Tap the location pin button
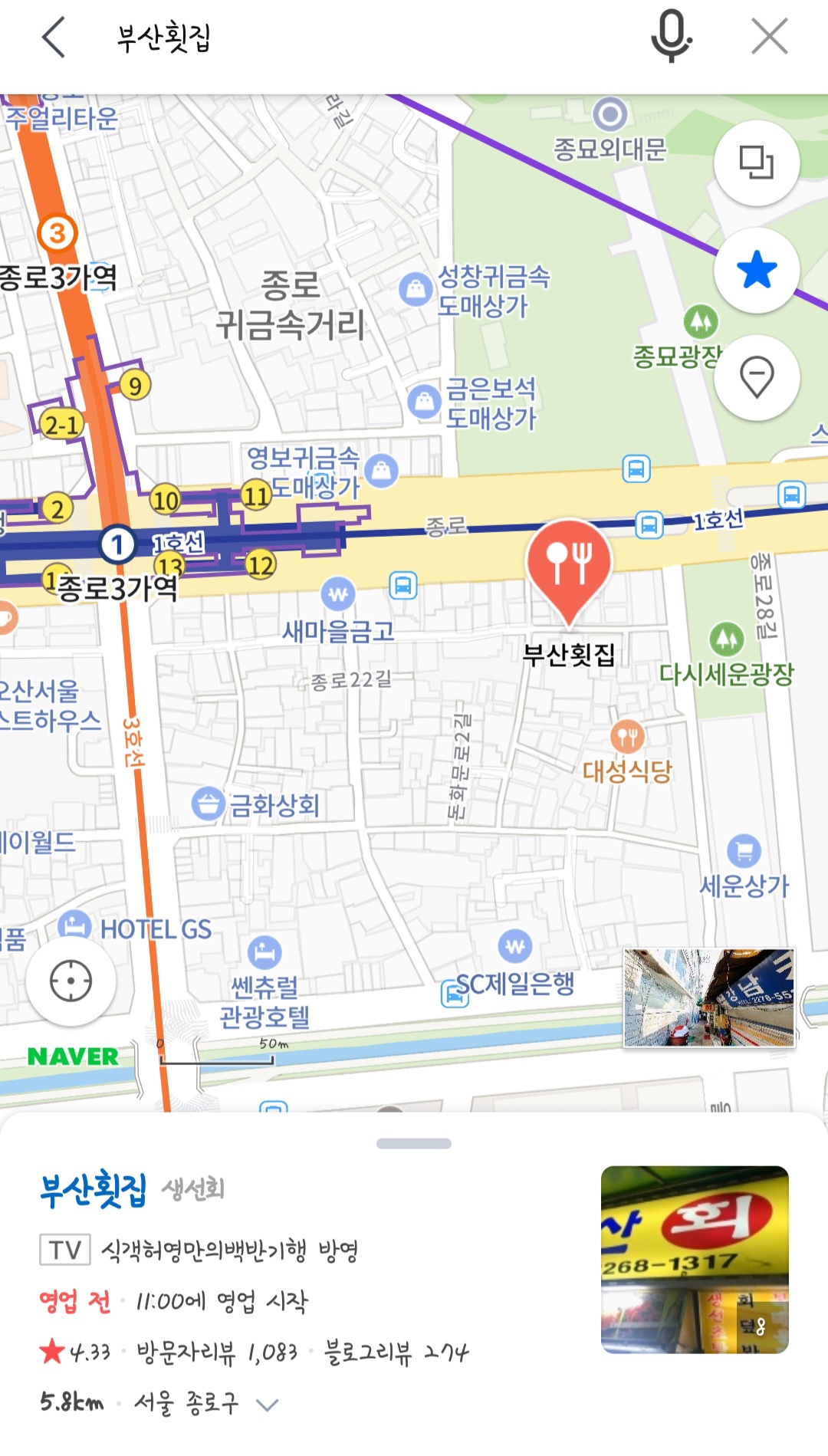This screenshot has height=1456, width=828. [x=757, y=377]
